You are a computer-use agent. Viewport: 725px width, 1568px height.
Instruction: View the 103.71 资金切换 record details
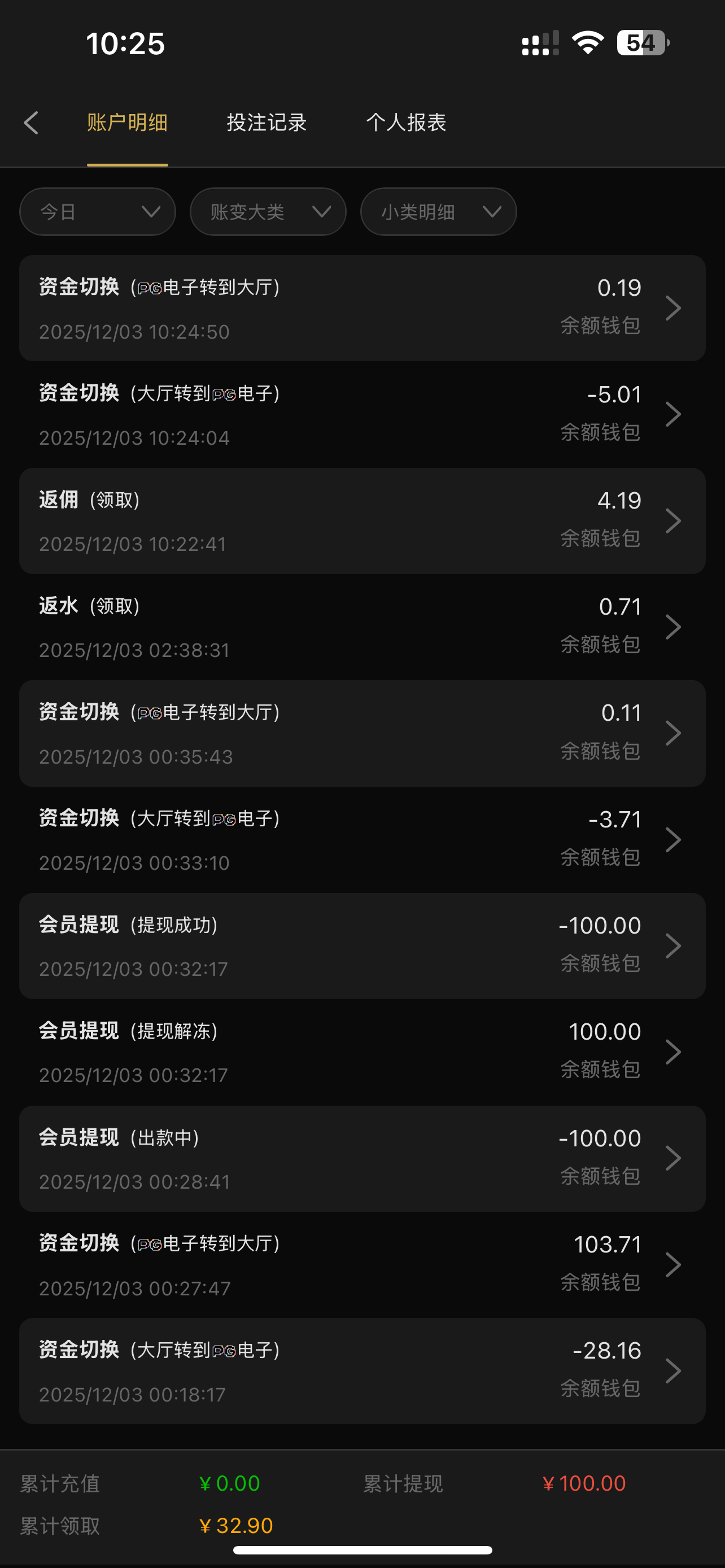pos(362,1265)
